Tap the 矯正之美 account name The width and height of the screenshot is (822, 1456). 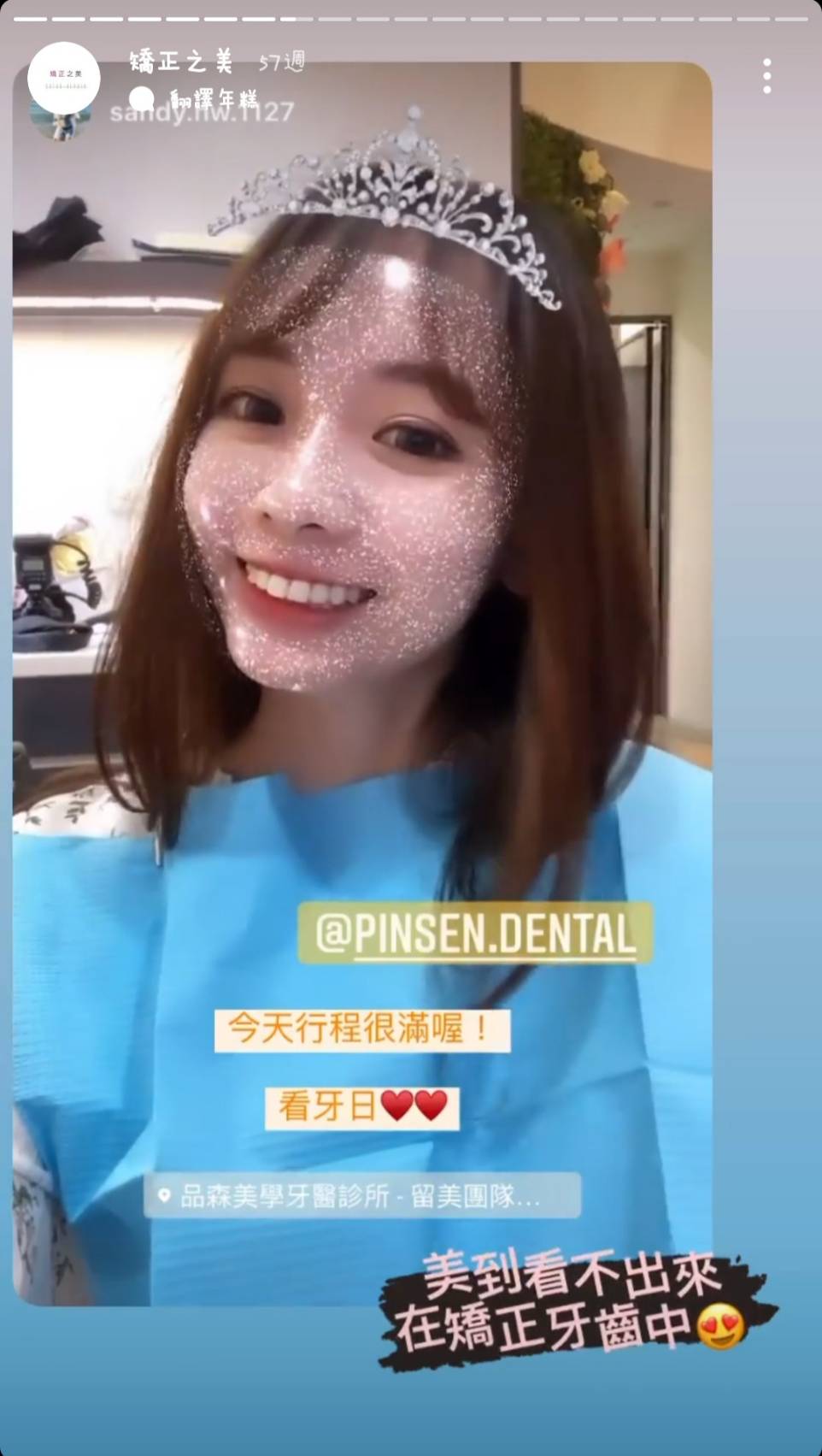coord(181,62)
